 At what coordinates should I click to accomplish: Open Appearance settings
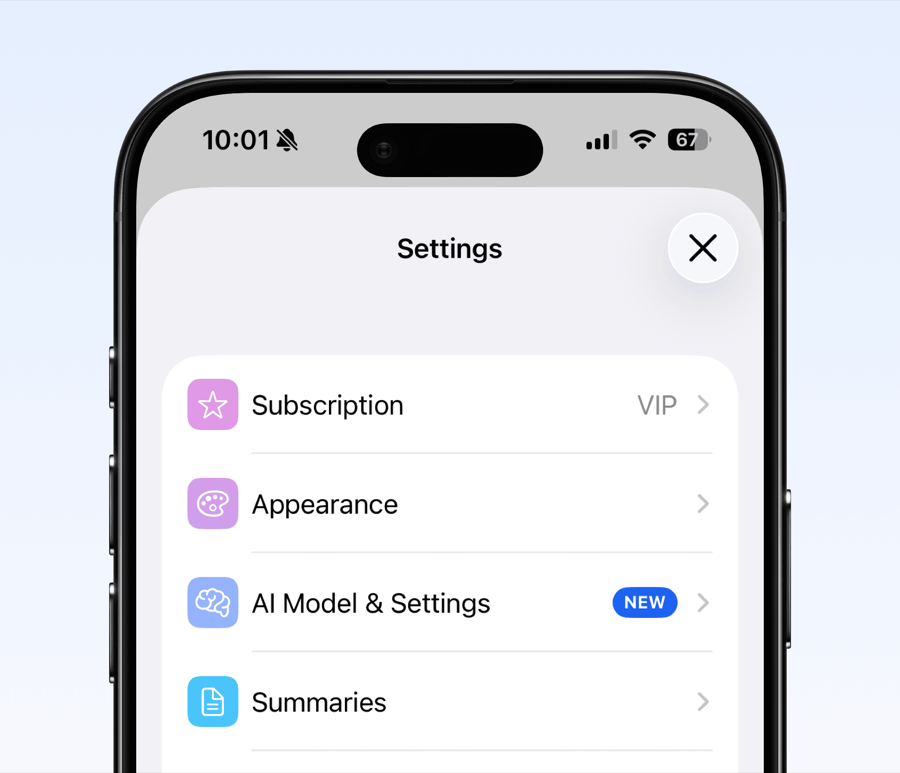tap(449, 504)
